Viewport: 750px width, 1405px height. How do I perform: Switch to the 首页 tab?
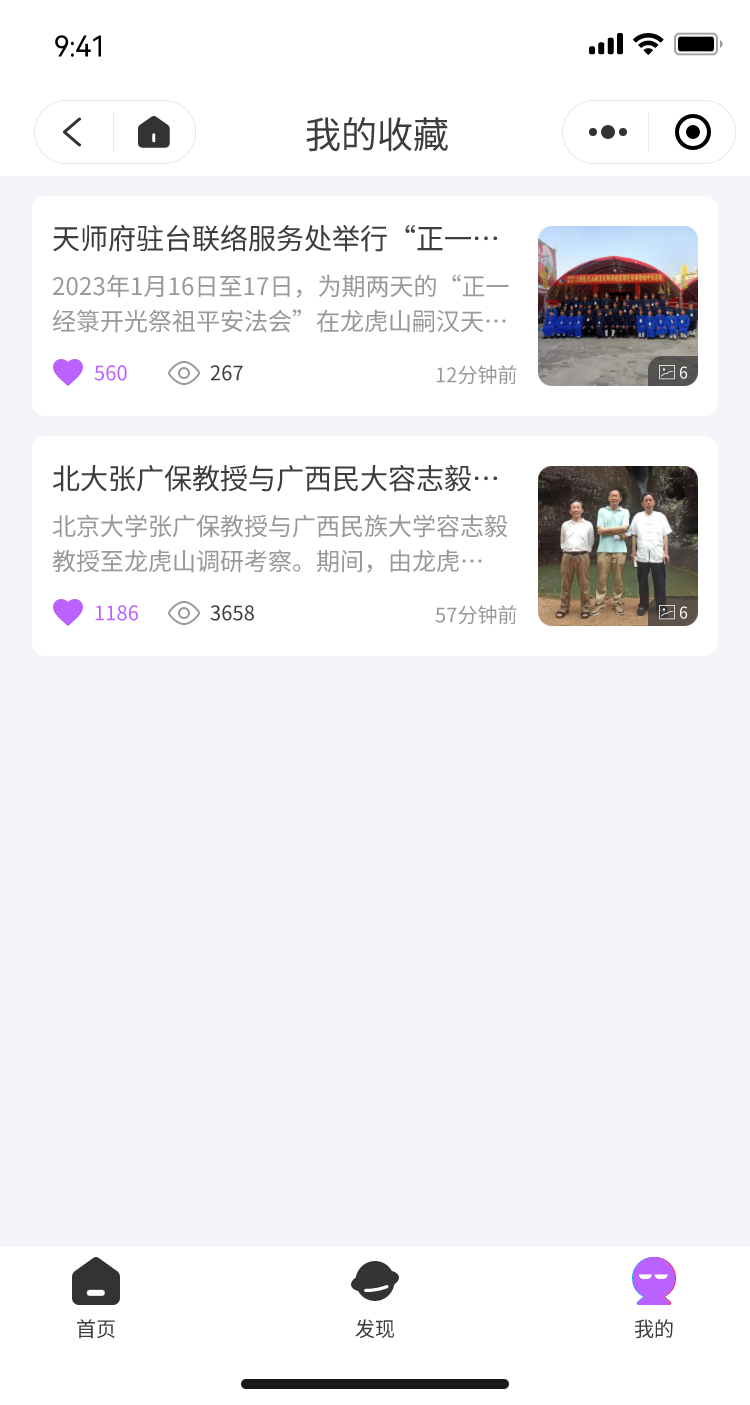pos(96,1297)
